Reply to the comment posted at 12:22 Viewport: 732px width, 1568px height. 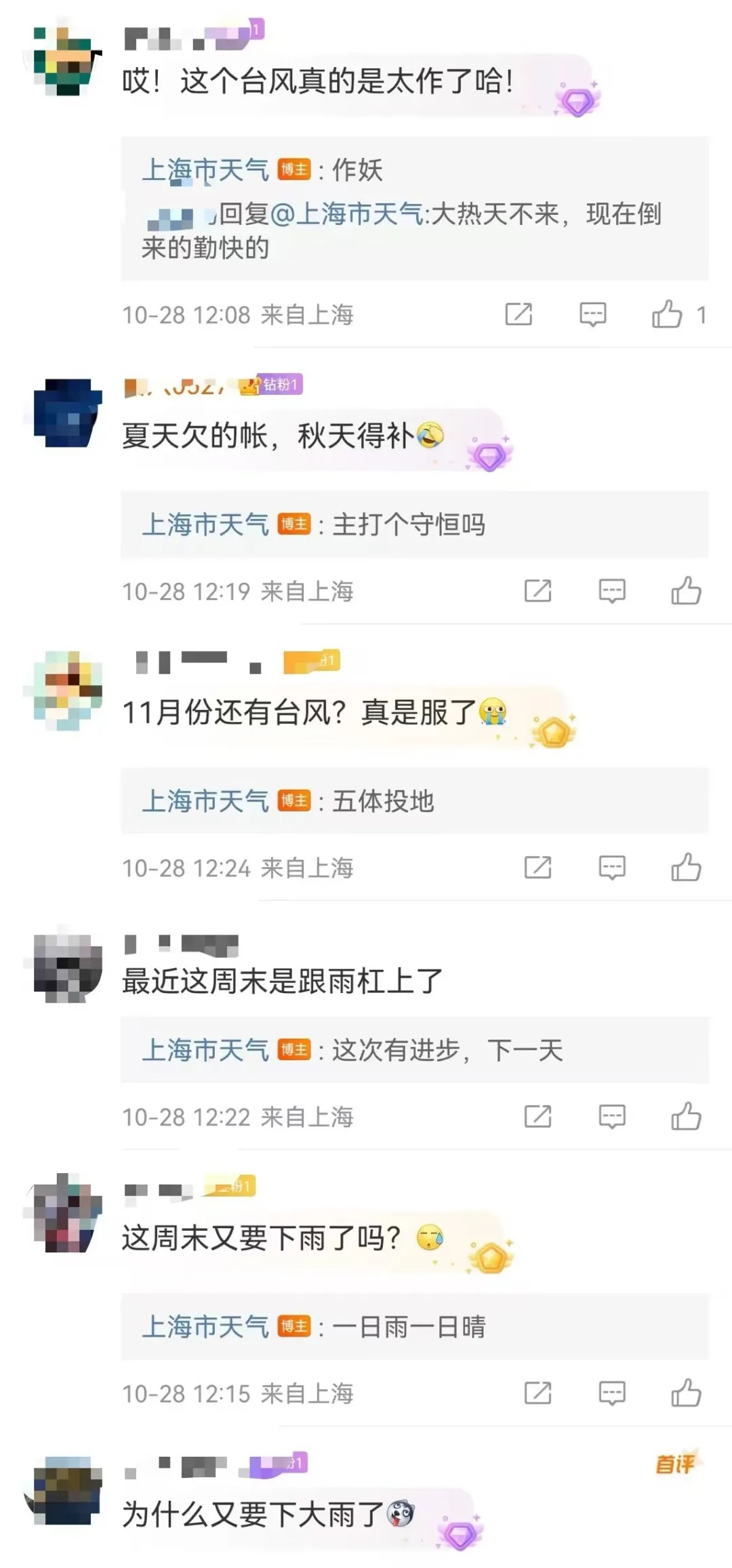[x=611, y=1116]
